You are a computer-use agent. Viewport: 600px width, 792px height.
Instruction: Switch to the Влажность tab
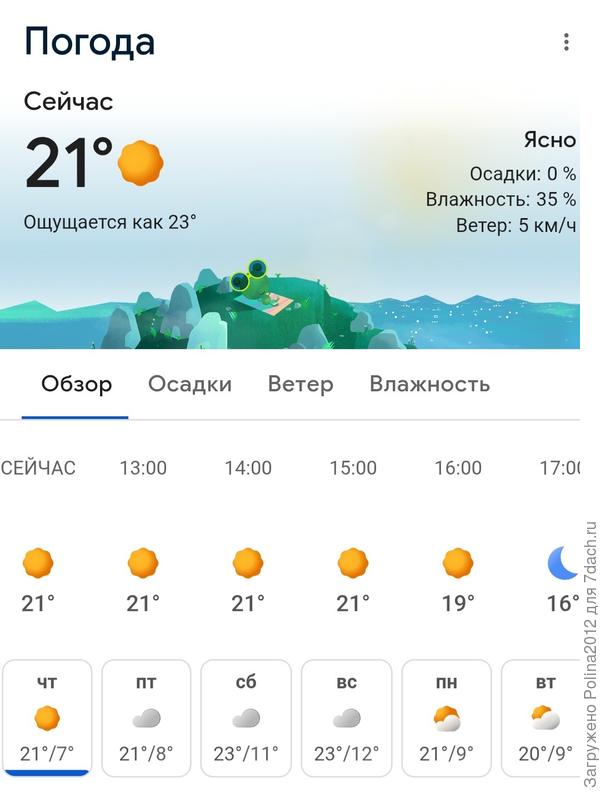429,384
